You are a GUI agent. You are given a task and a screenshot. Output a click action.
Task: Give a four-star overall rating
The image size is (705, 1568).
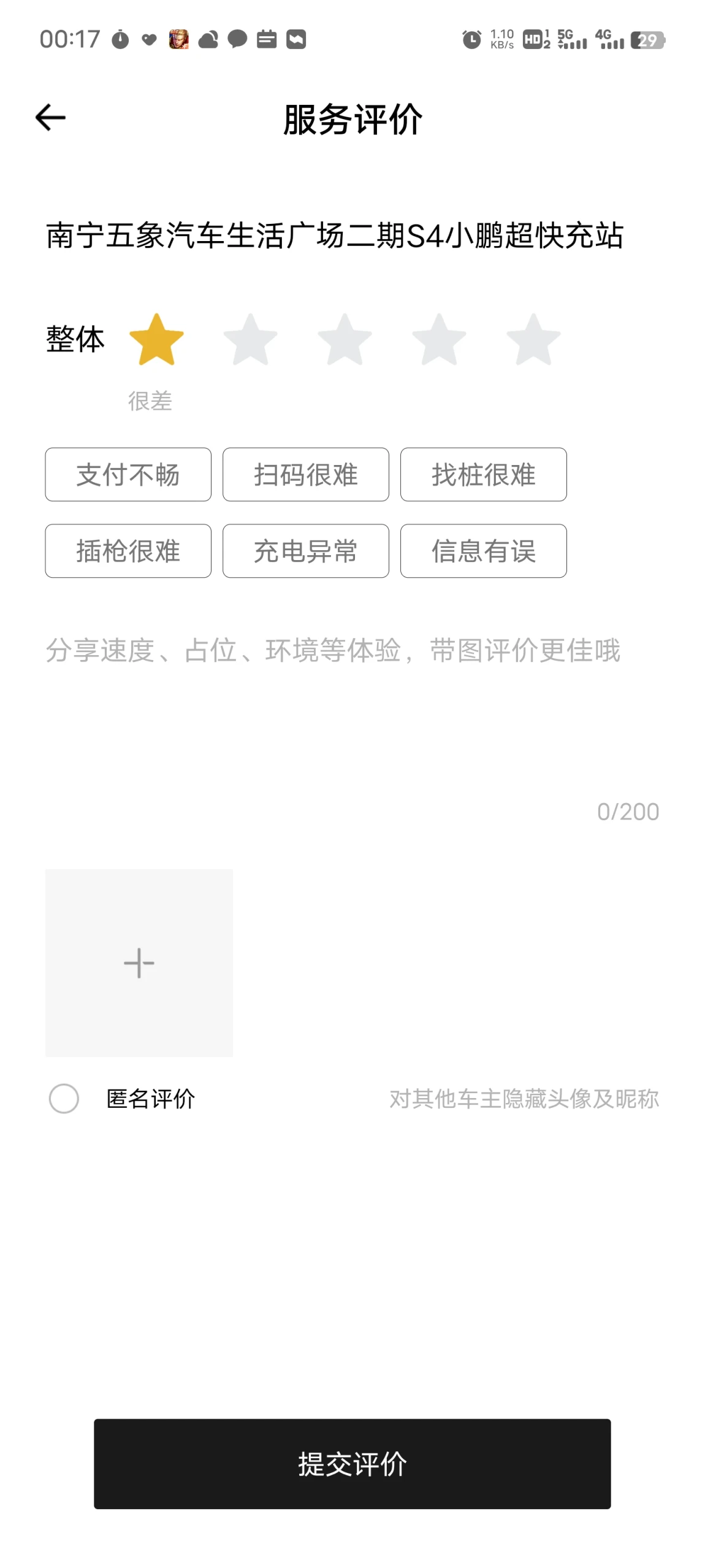tap(439, 339)
